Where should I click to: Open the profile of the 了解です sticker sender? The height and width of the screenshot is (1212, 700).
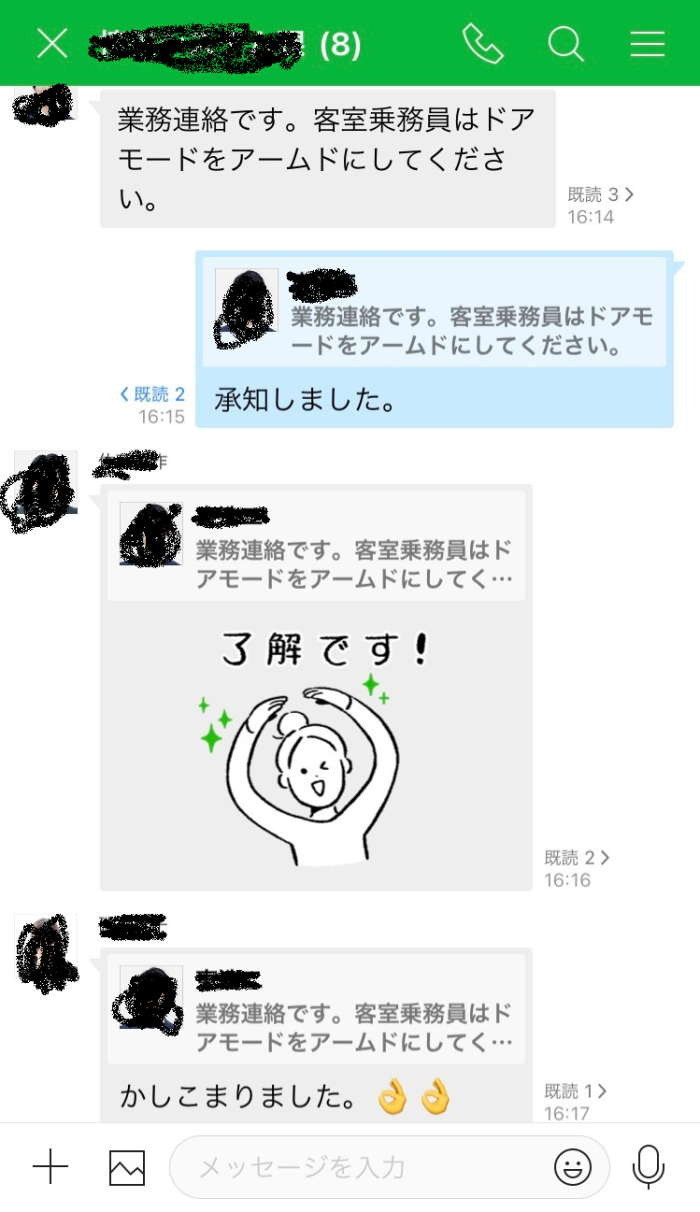point(45,484)
